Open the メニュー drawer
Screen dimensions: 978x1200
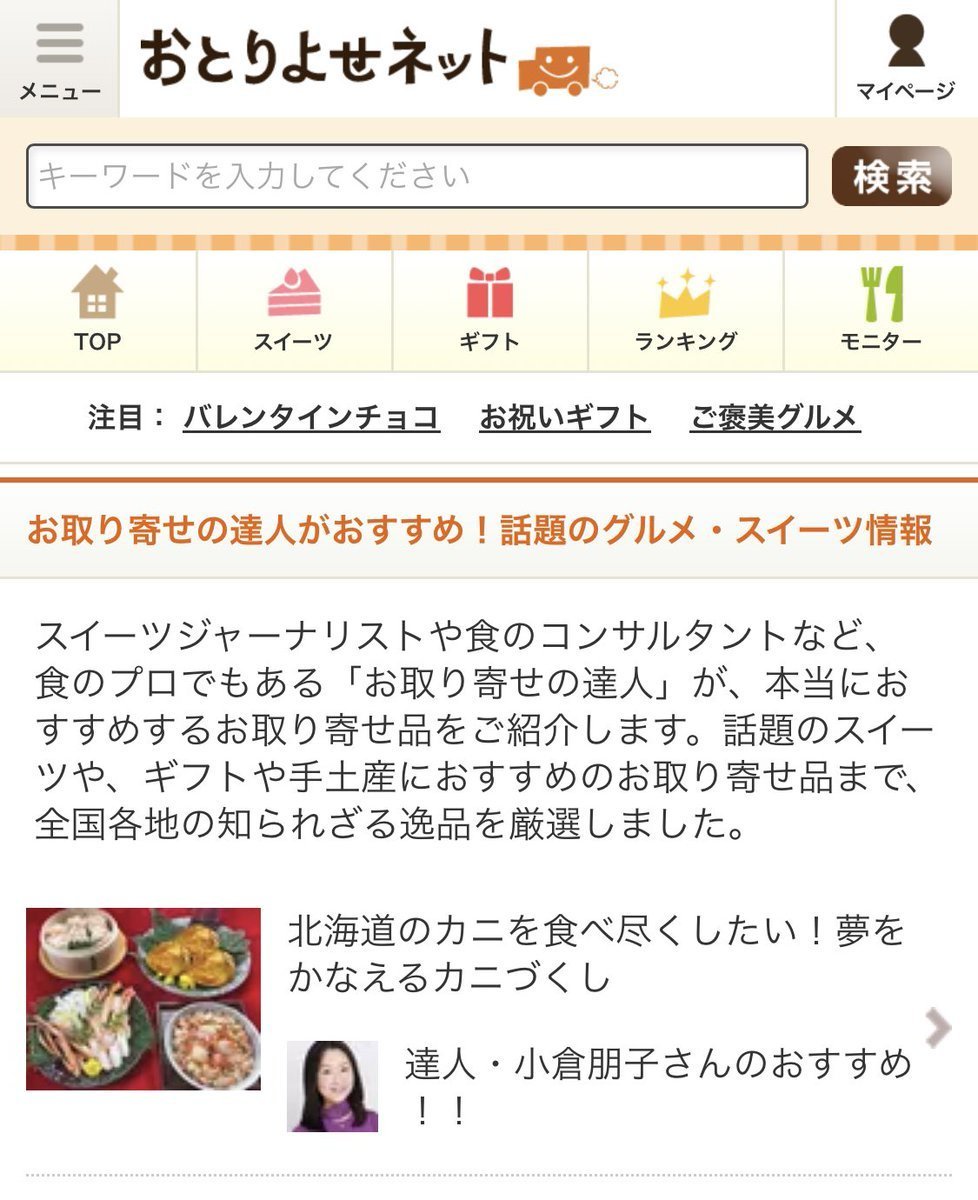coord(59,58)
